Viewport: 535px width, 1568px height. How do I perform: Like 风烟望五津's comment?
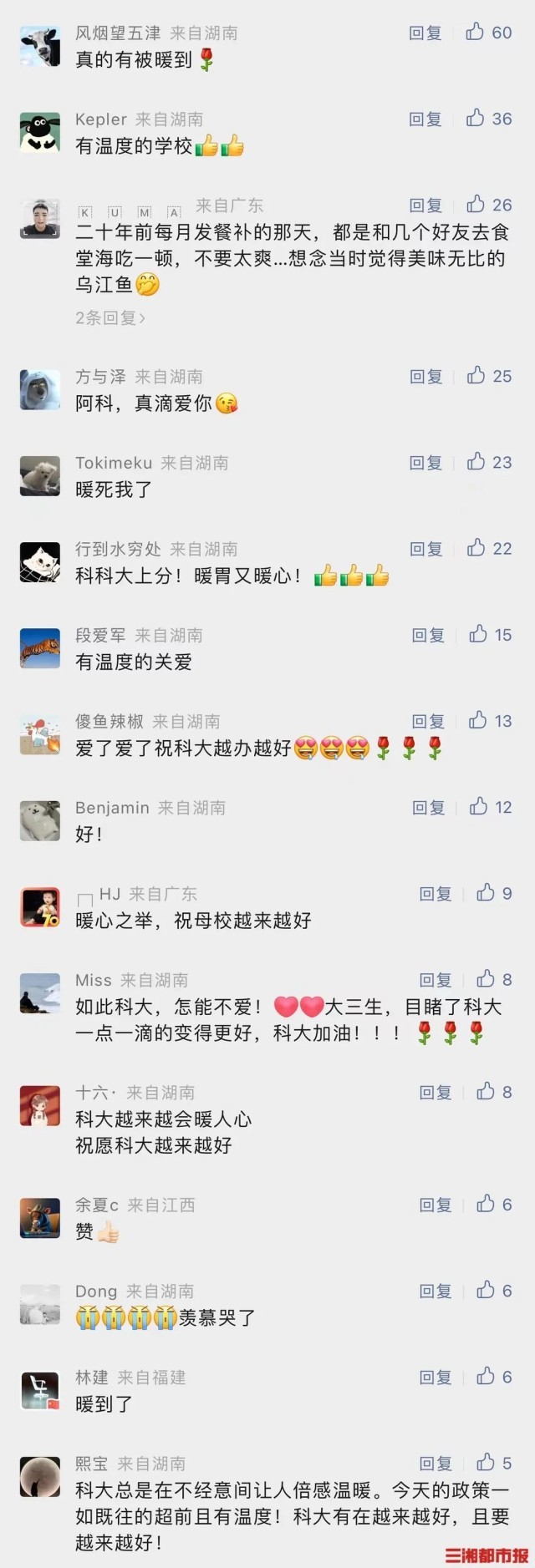point(476,33)
